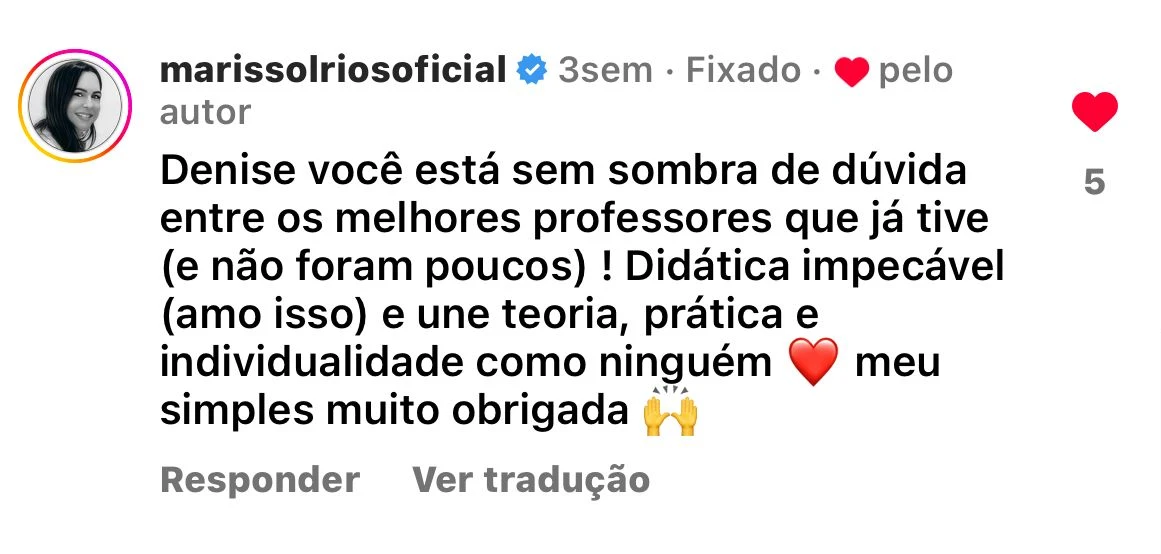Open marissolriosoficial's profile picture
This screenshot has height=554, width=1161.
(76, 105)
